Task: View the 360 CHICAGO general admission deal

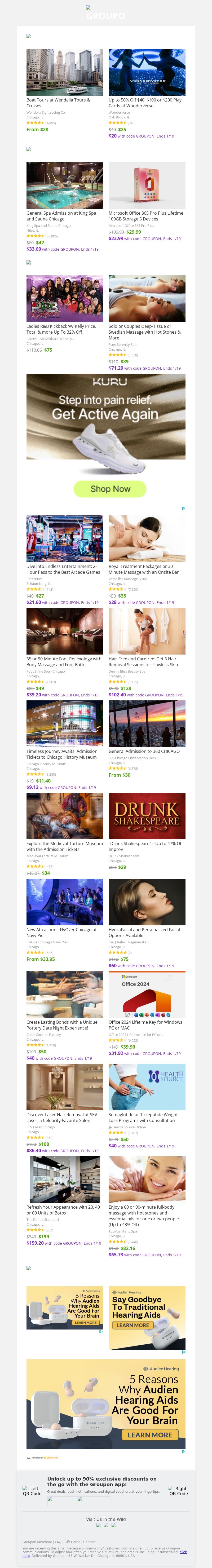Action: click(x=144, y=751)
